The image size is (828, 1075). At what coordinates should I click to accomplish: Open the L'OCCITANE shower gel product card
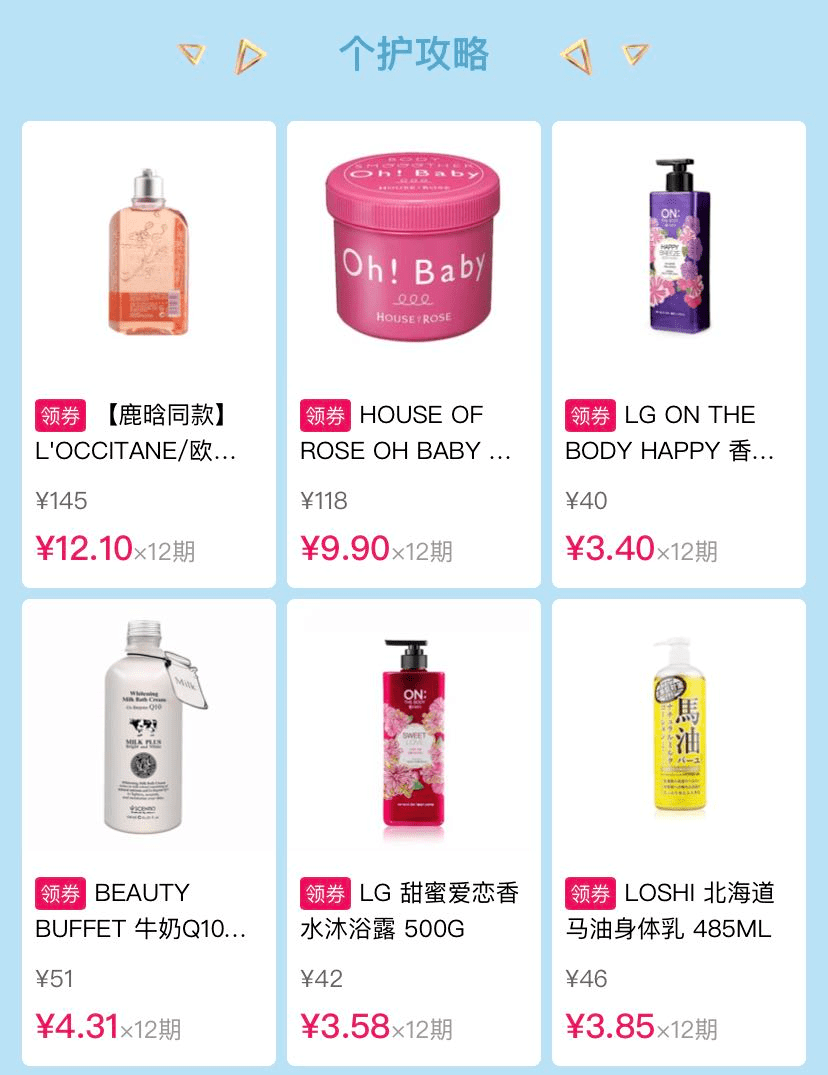tap(148, 354)
